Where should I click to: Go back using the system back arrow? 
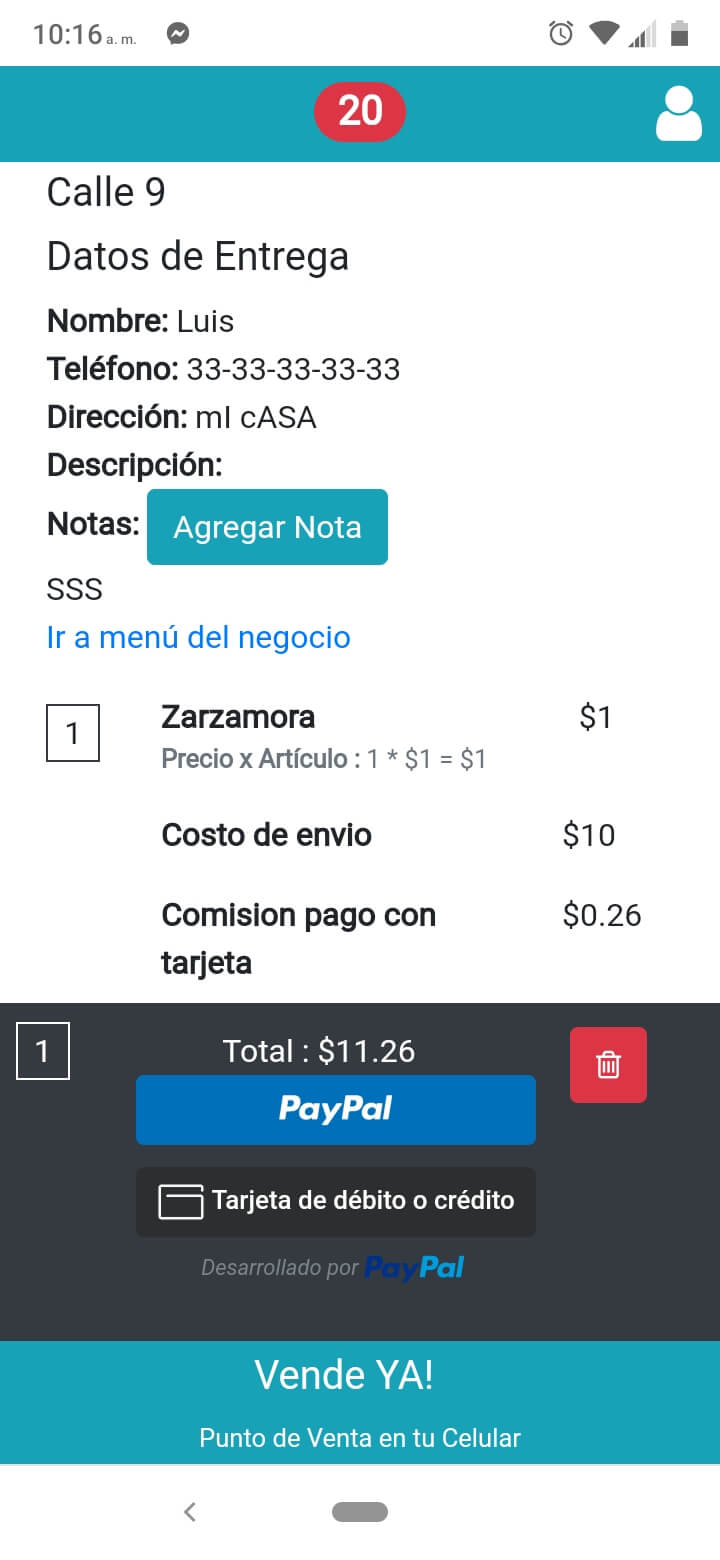coord(190,1512)
